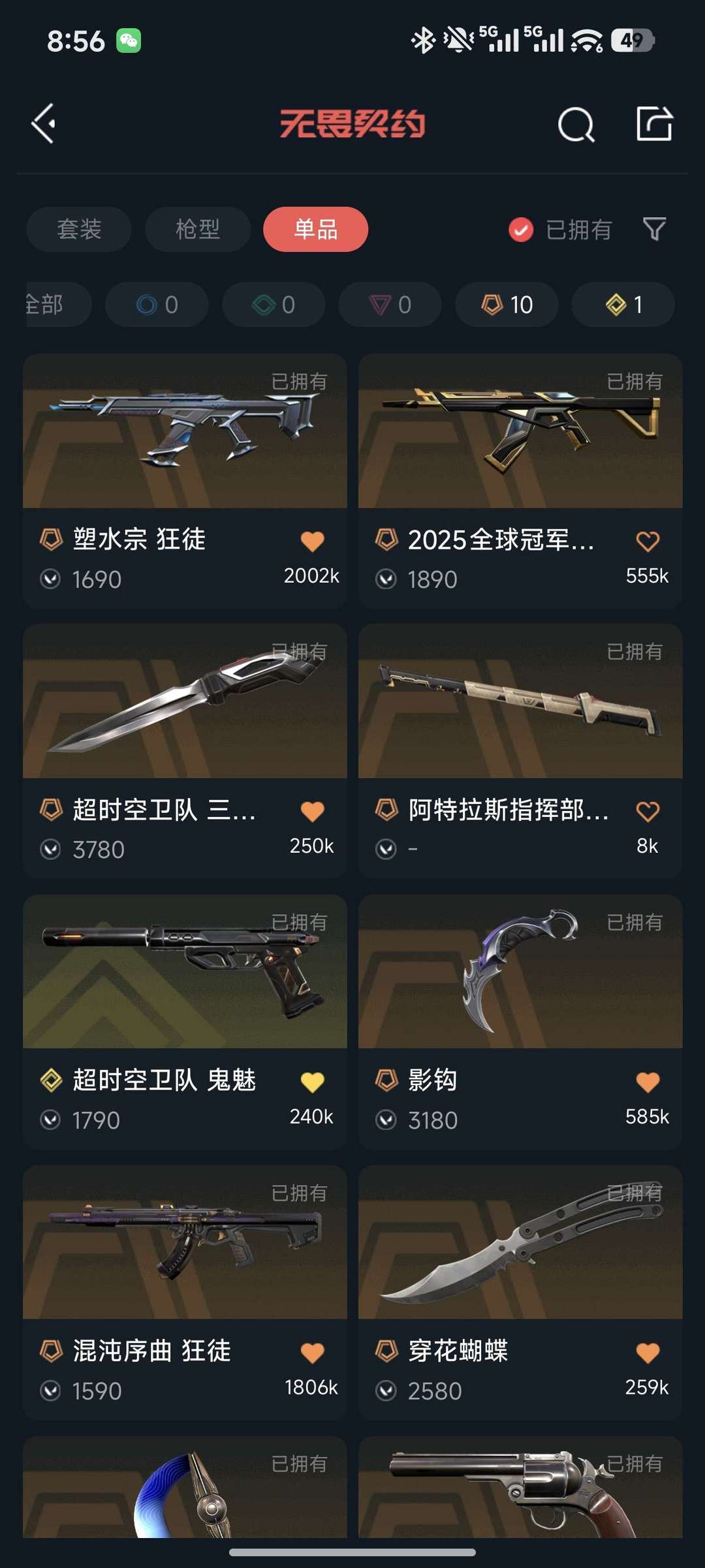Select the gold rarity filter showing 1
Image resolution: width=705 pixels, height=1568 pixels.
pyautogui.click(x=623, y=304)
